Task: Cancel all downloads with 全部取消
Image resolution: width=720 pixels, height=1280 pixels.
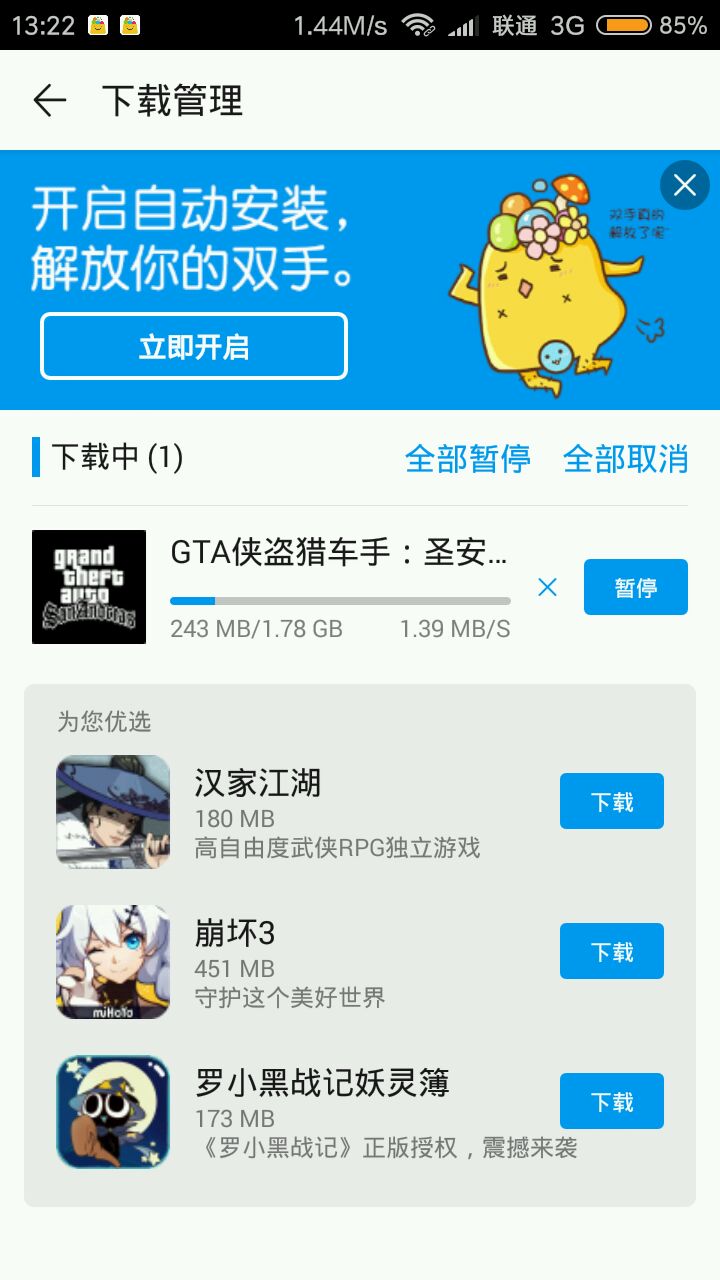Action: pos(626,459)
